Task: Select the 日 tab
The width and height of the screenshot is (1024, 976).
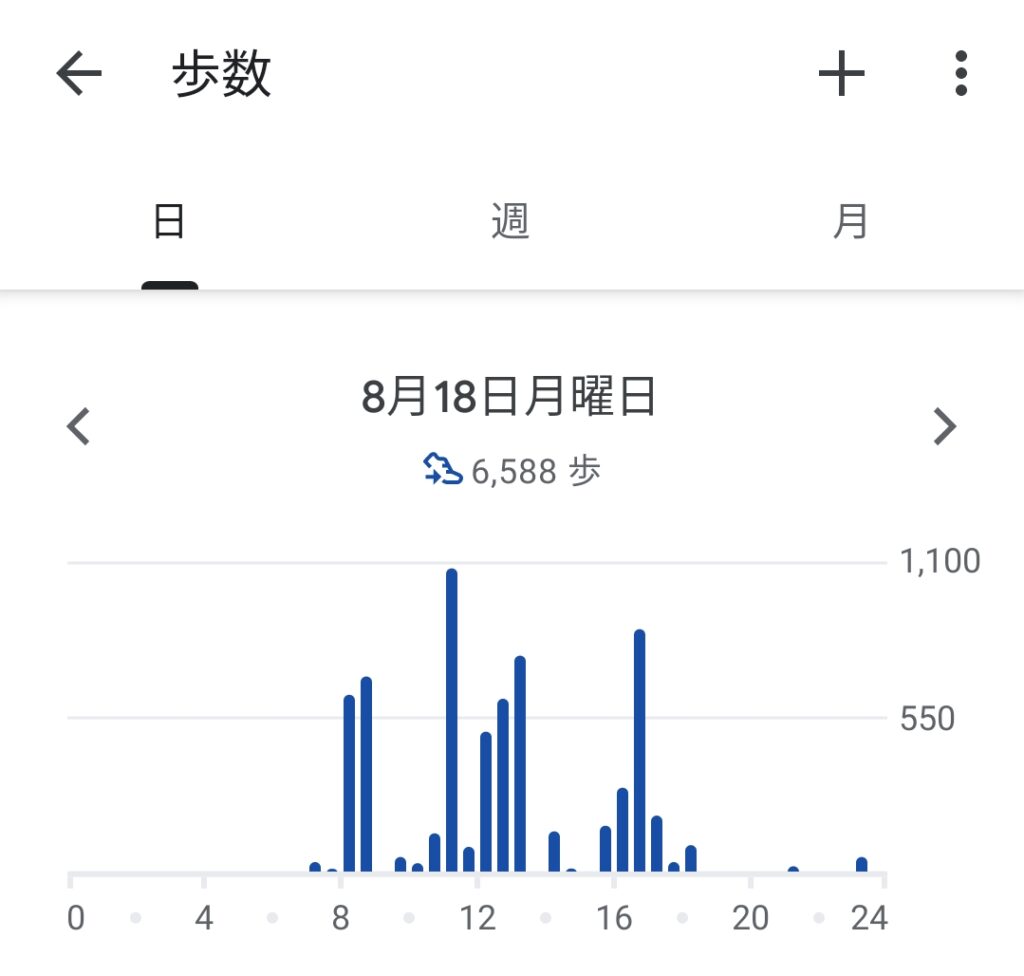Action: [x=169, y=221]
